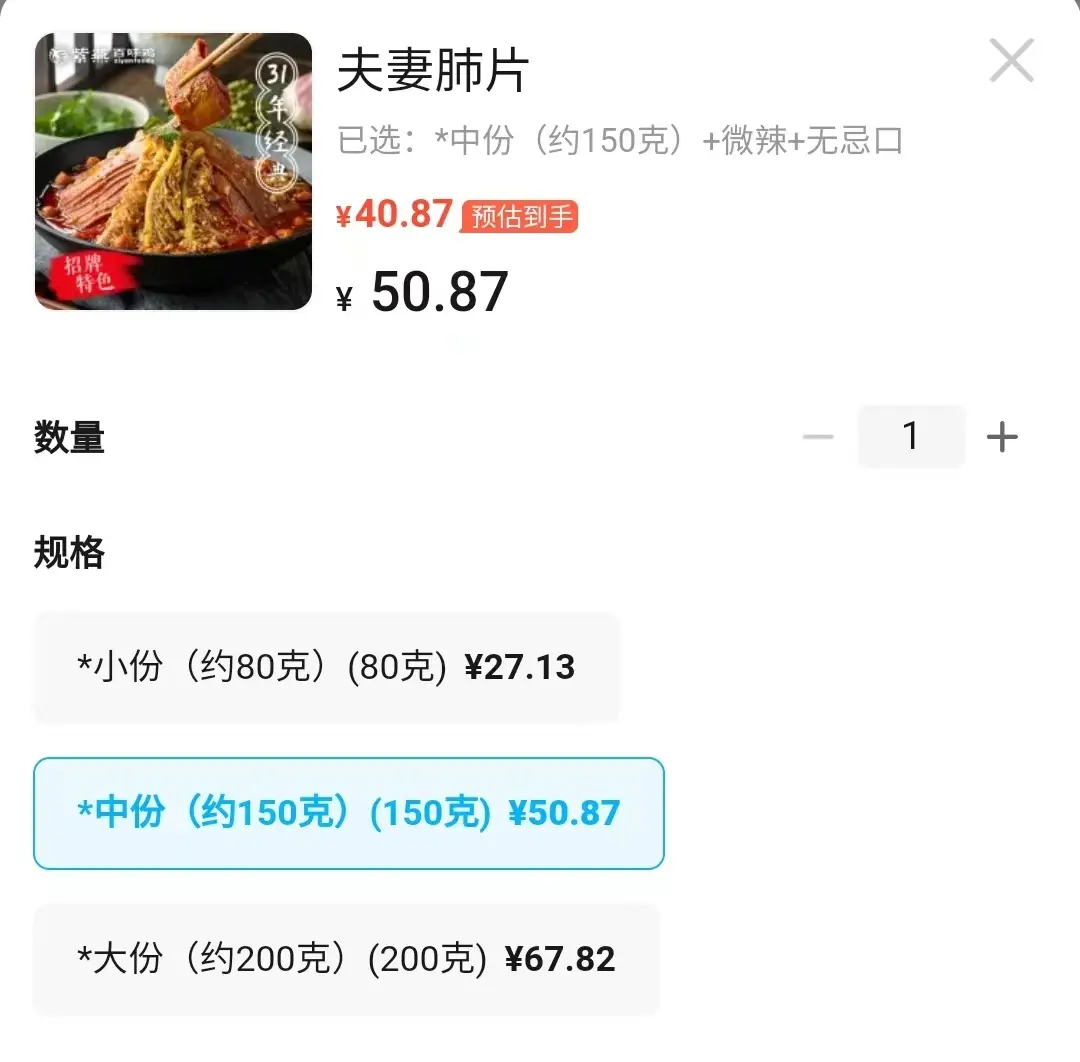Tap the quantity field showing 1
Screen dimensions: 1080x1062
pyautogui.click(x=910, y=437)
